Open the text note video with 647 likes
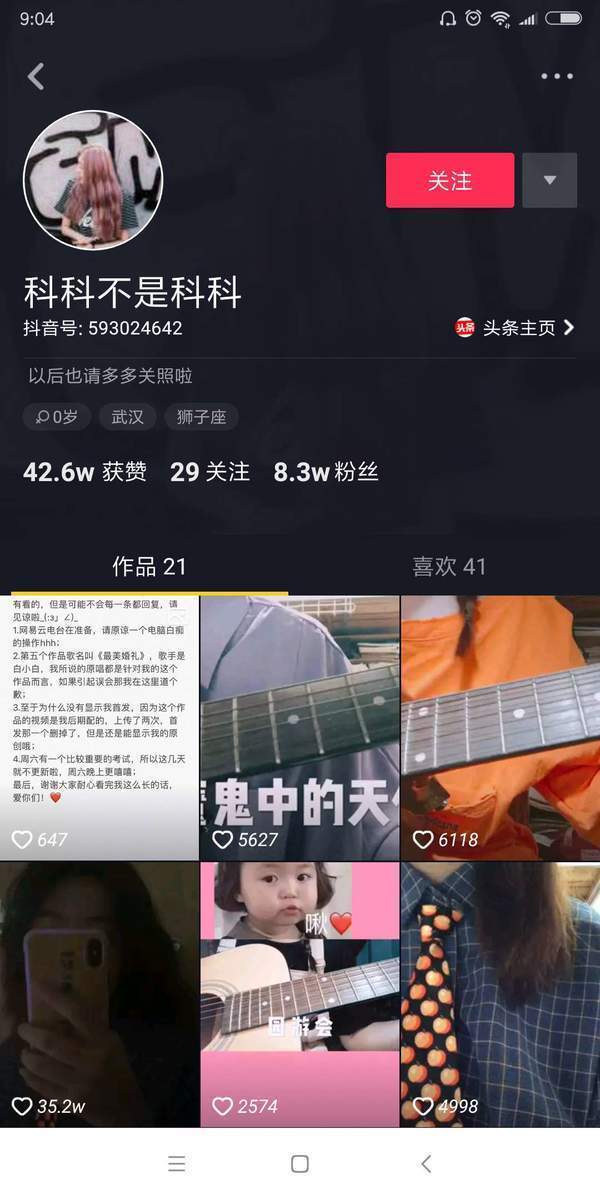 point(99,727)
